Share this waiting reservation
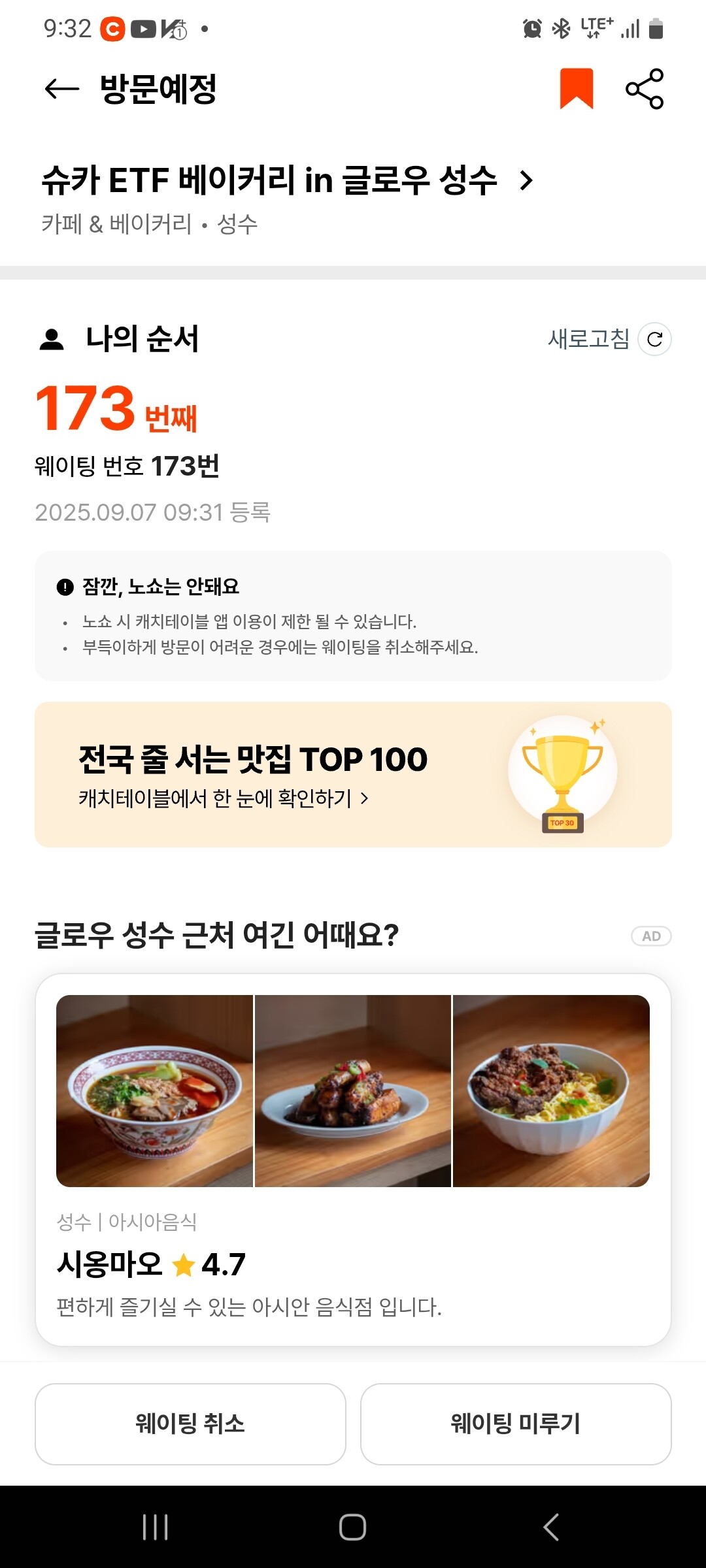This screenshot has height=1568, width=706. [x=645, y=88]
